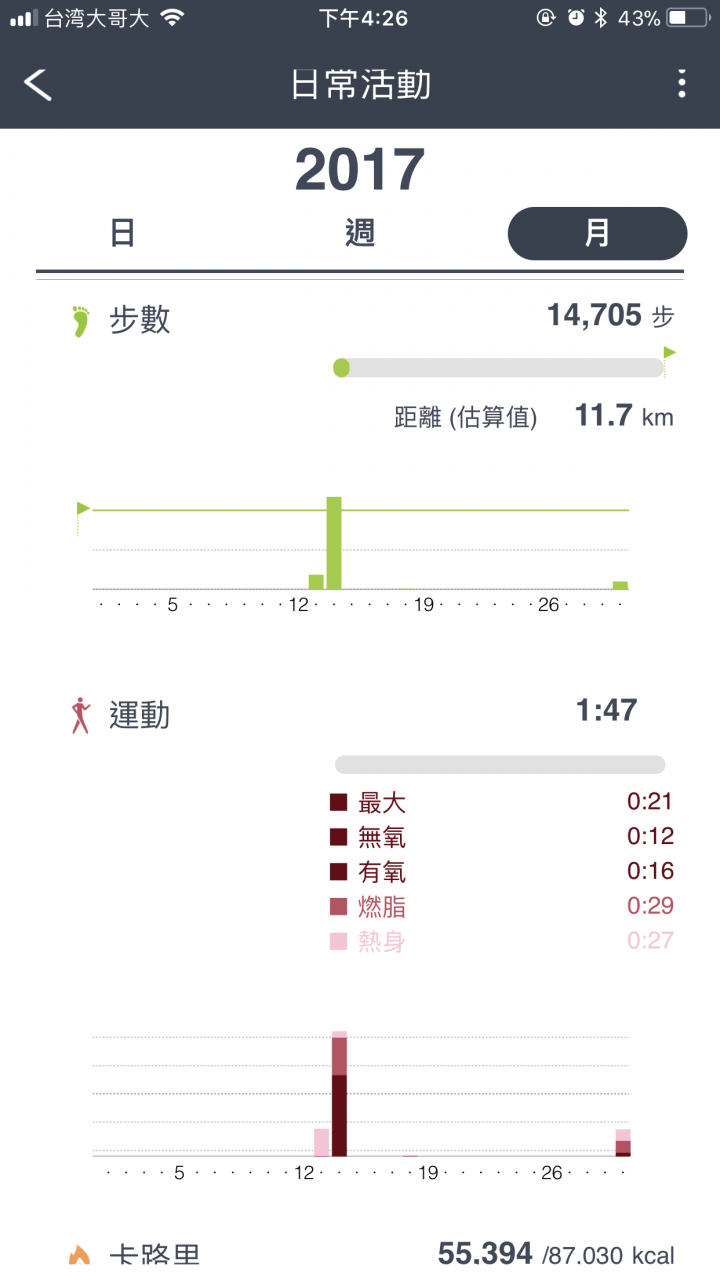Screen dimensions: 720x1280
Task: Go back using the arrow icon
Action: coord(38,84)
